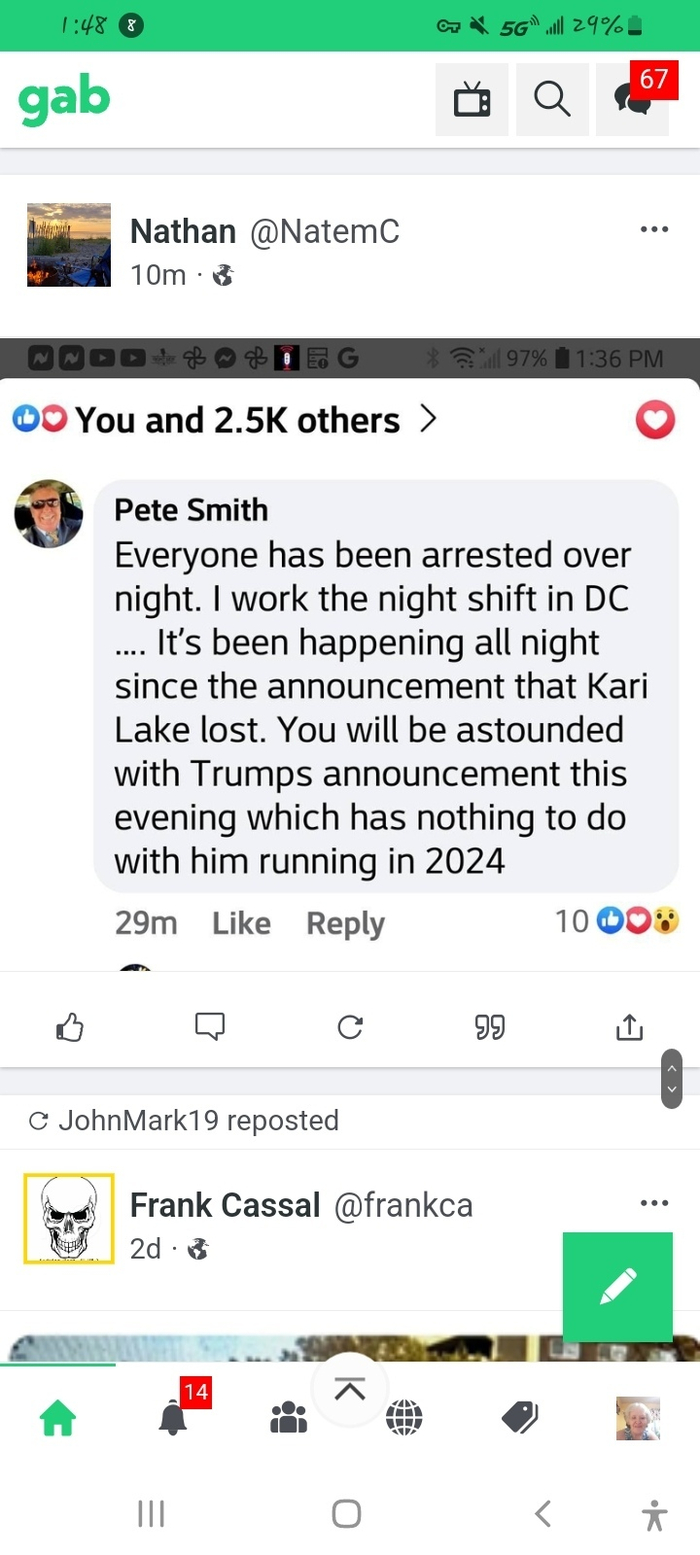Screen dimensions: 700x1555
Task: Go to the Home tab
Action: click(x=58, y=1417)
